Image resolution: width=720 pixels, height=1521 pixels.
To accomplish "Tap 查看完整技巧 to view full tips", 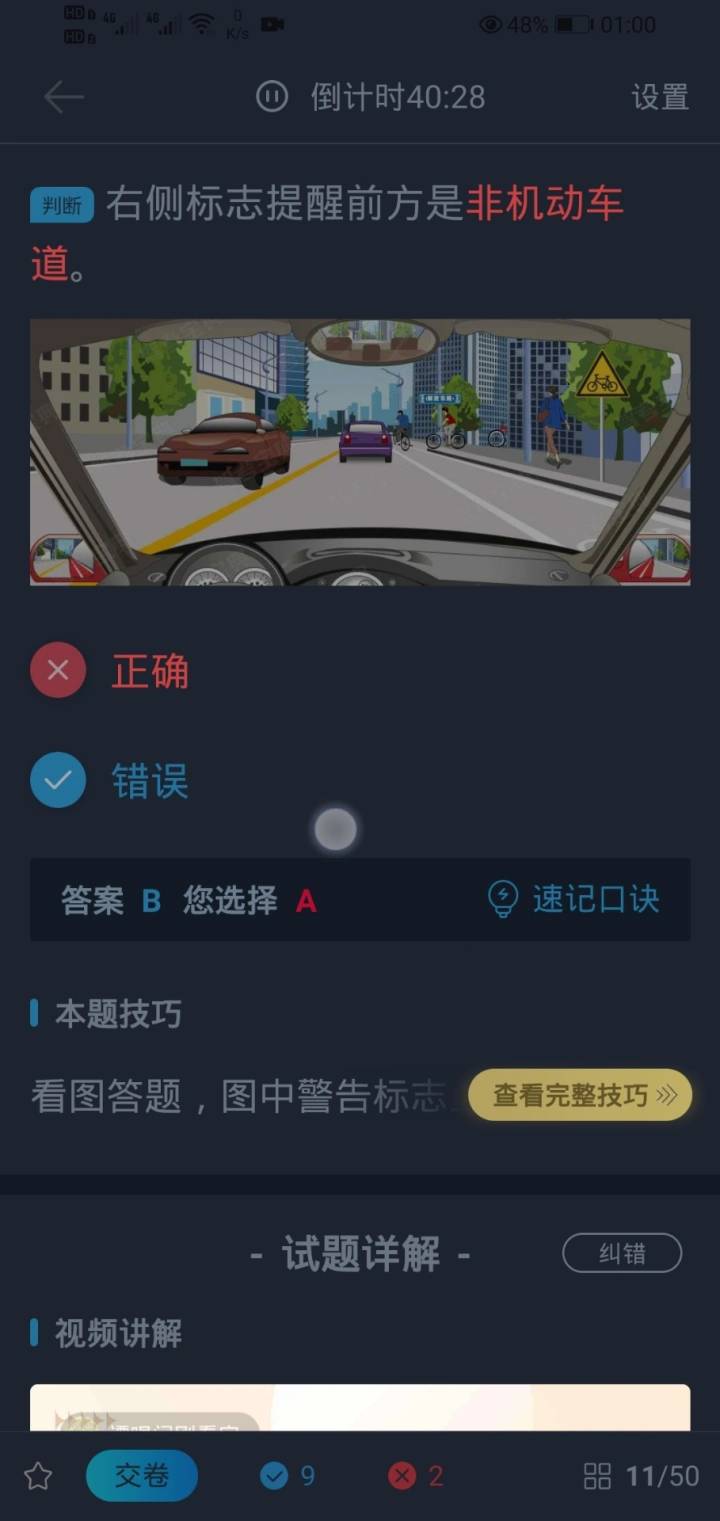I will [580, 1095].
